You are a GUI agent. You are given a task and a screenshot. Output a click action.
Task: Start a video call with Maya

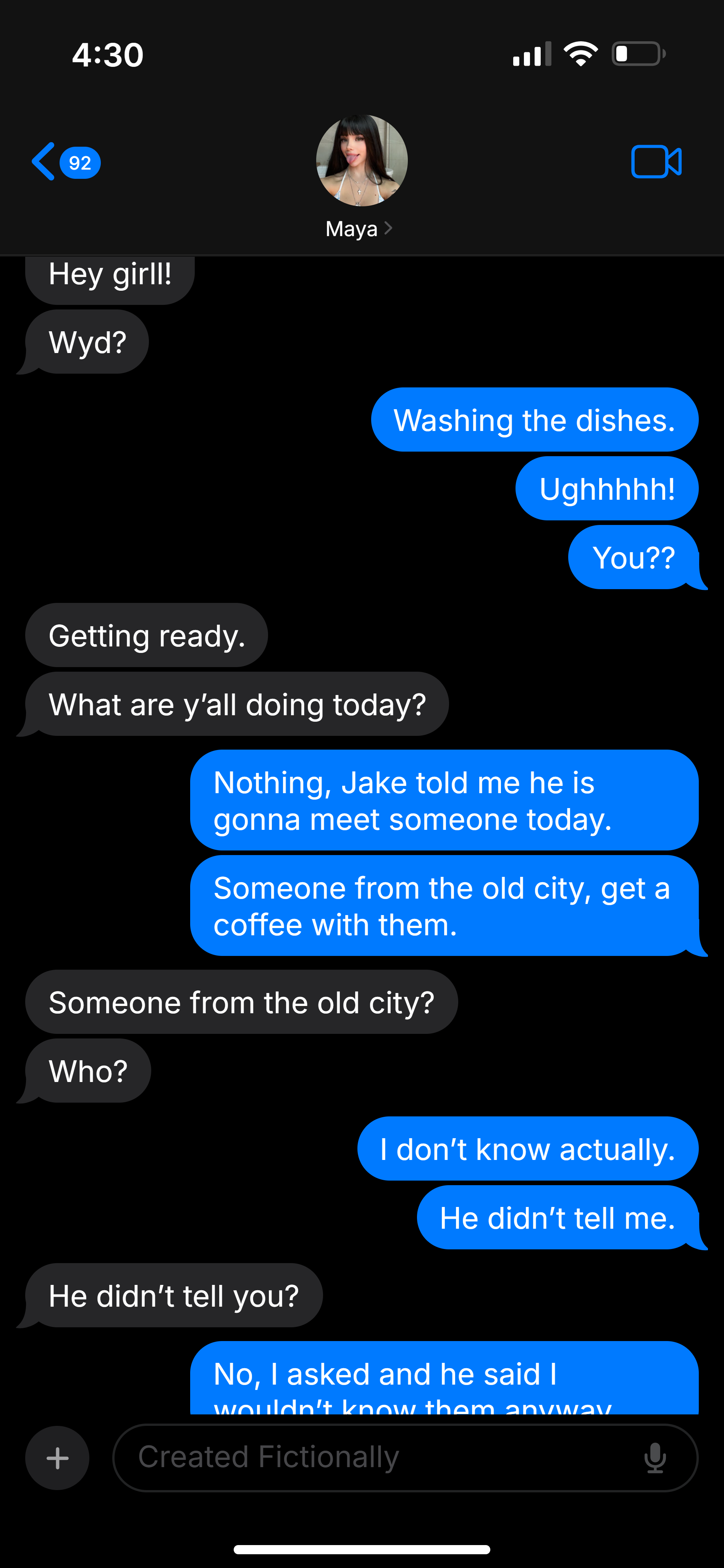(656, 162)
